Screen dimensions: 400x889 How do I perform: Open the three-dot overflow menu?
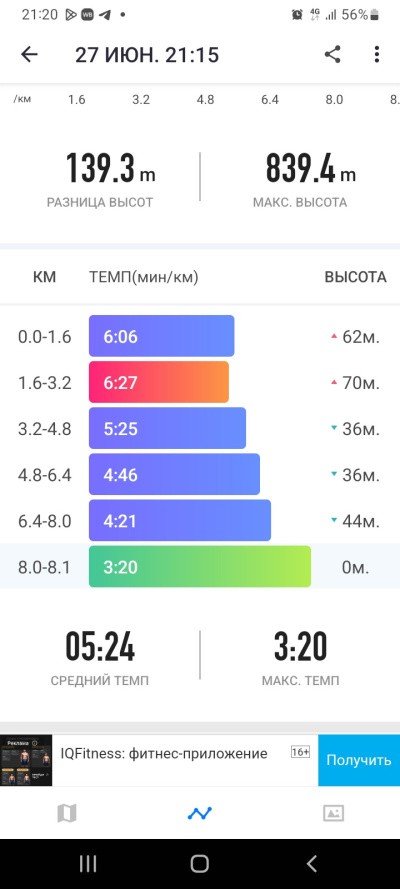(x=377, y=54)
